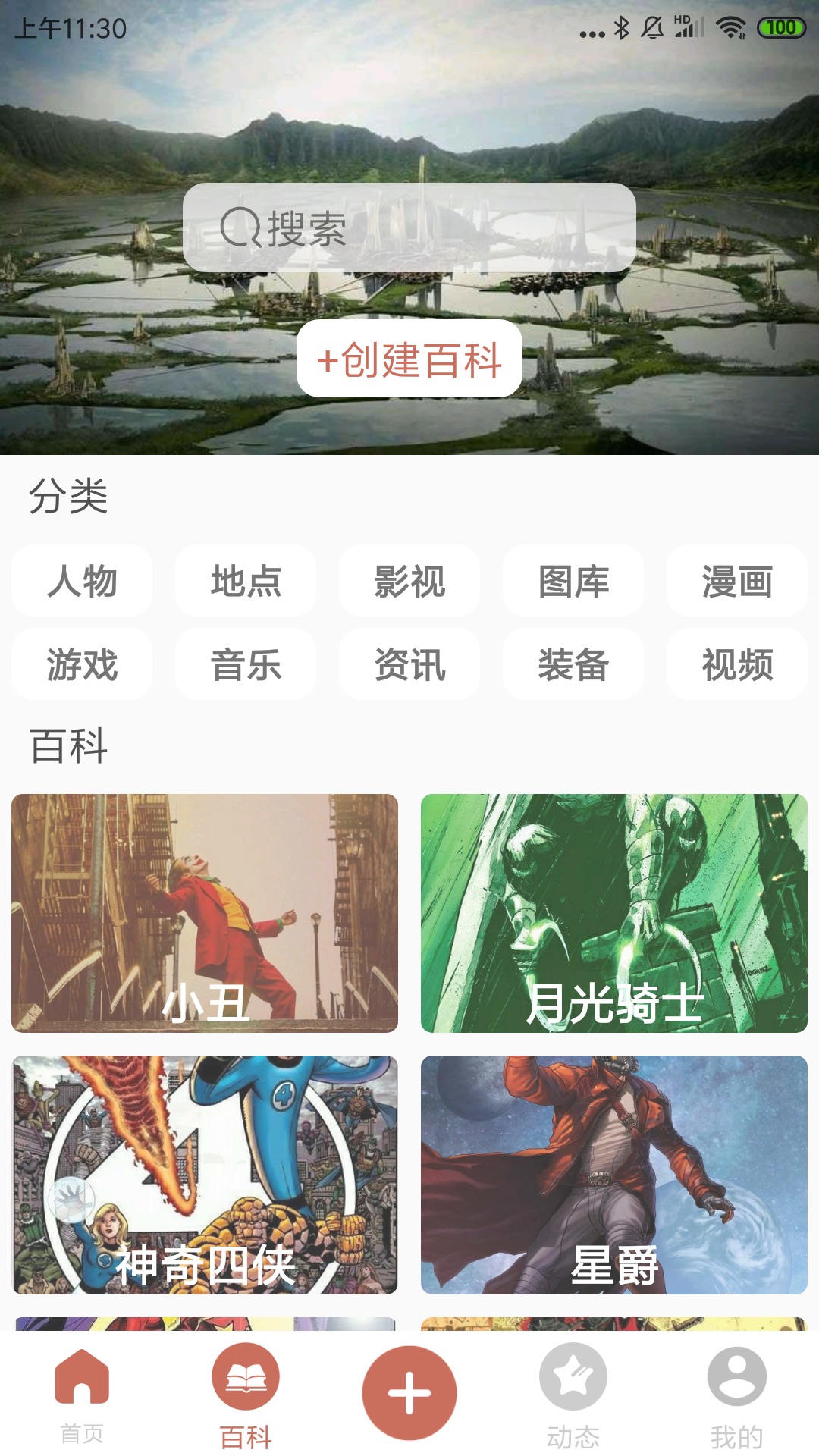This screenshot has width=819, height=1456.
Task: Open the 神奇四侠 card
Action: [x=205, y=1175]
